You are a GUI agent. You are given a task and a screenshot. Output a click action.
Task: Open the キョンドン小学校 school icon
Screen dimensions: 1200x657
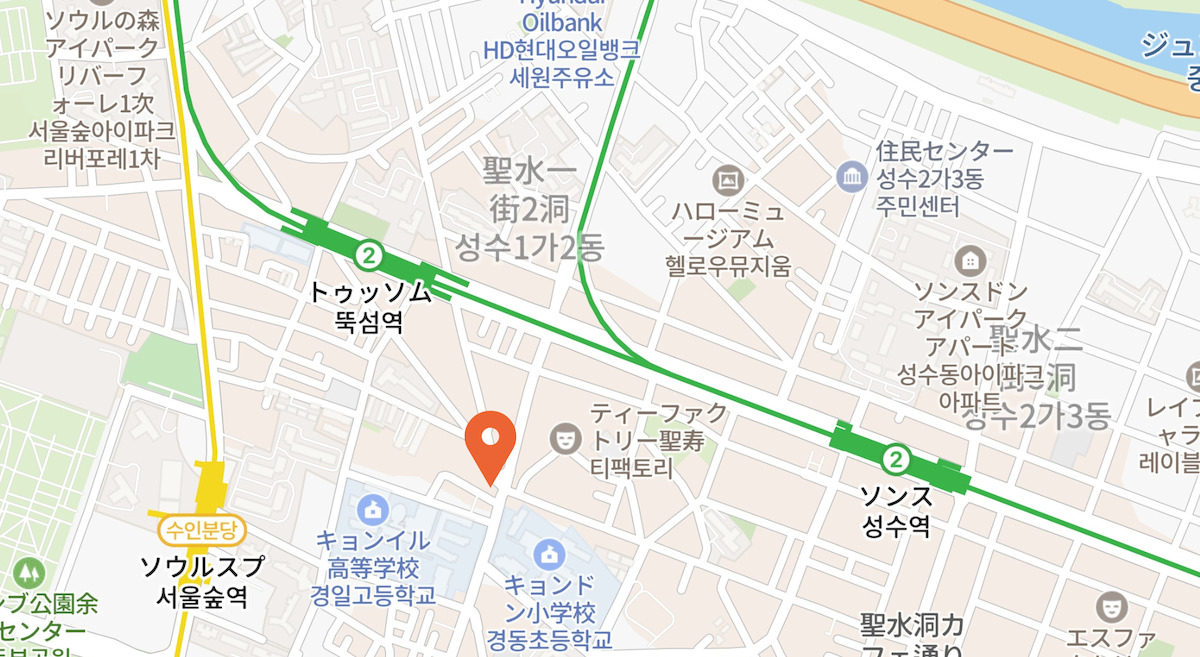coord(547,551)
